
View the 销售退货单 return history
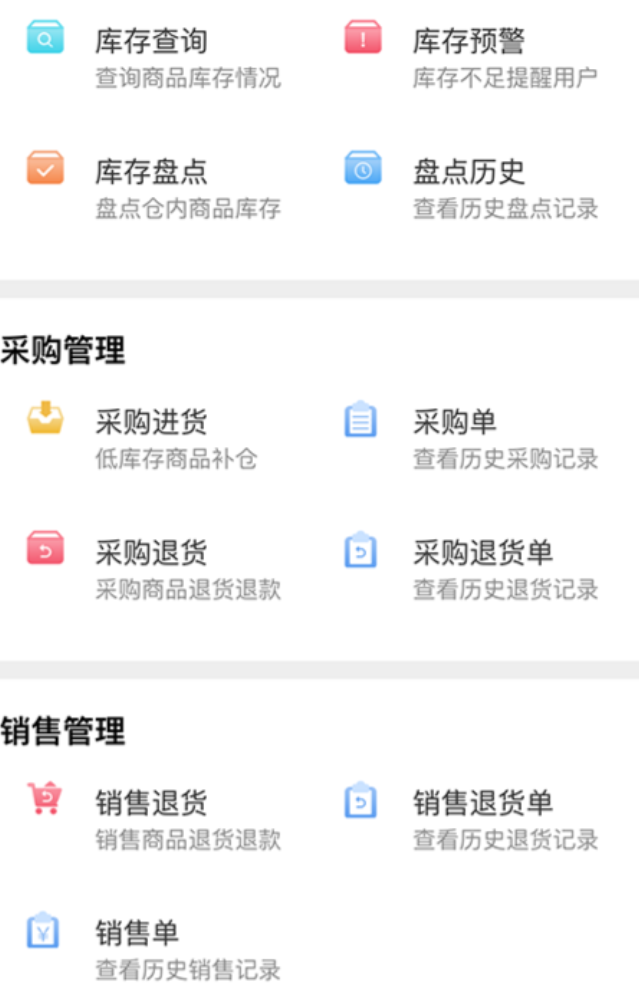[x=482, y=803]
